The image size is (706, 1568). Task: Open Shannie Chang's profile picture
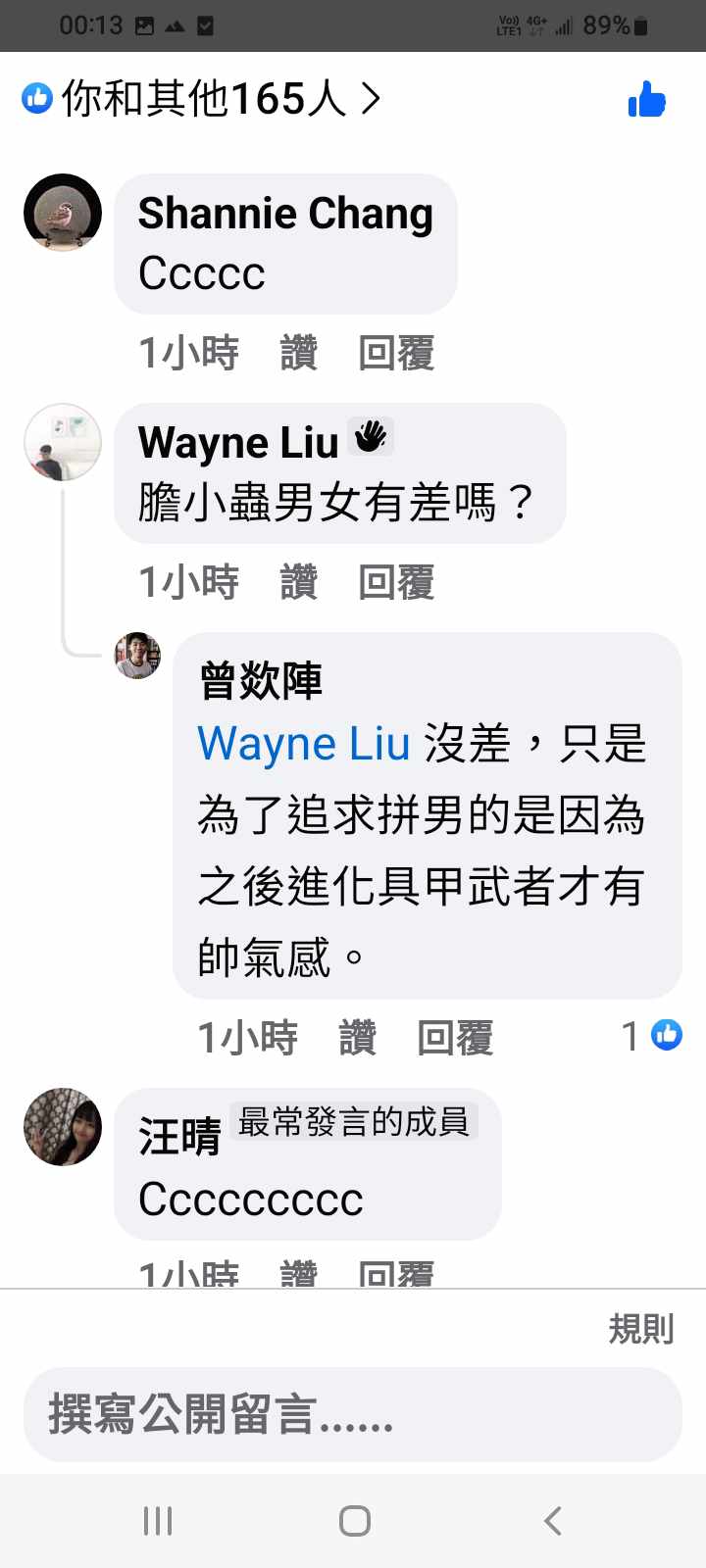tap(63, 213)
